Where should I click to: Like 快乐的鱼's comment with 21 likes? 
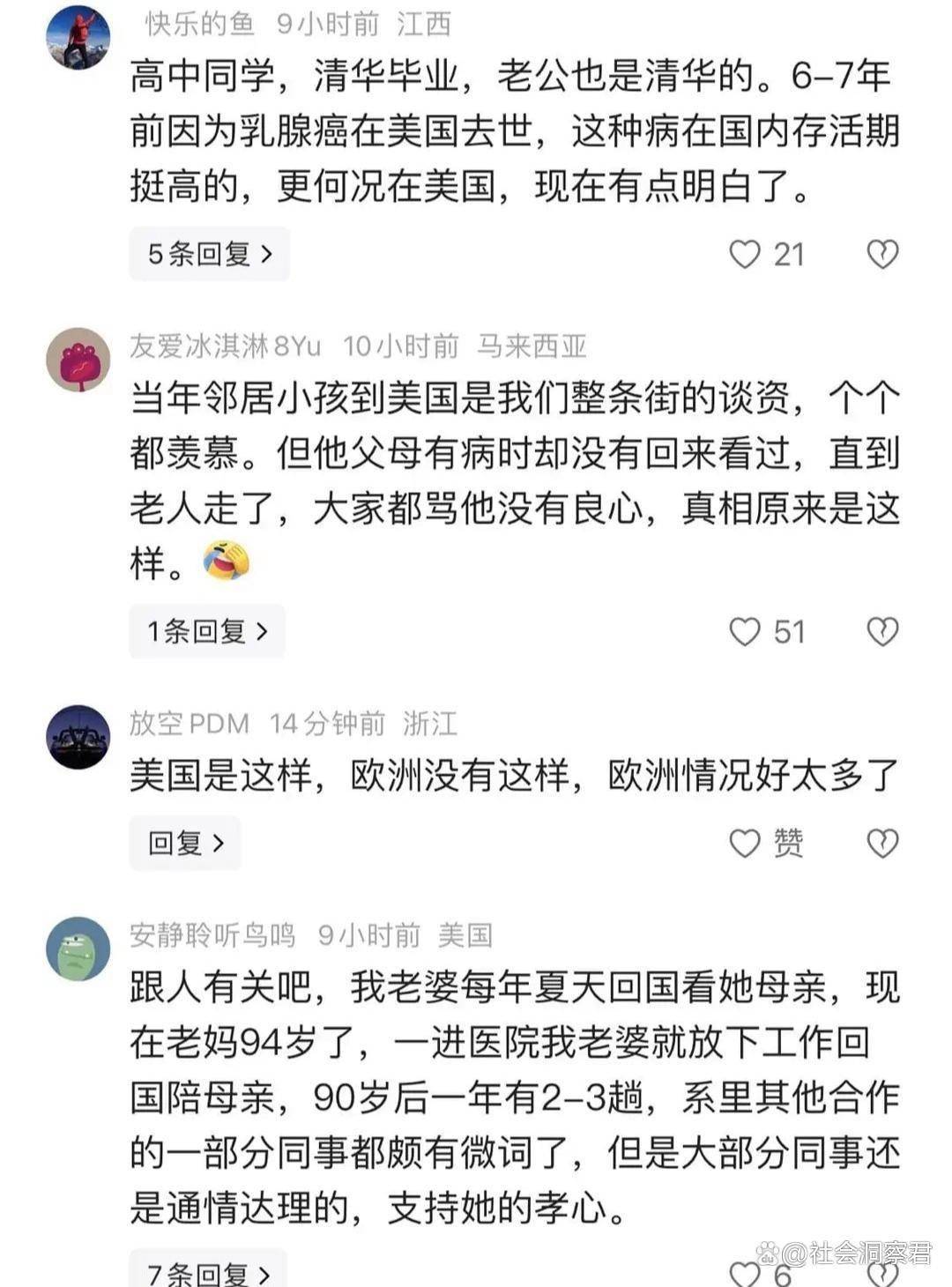tap(745, 255)
